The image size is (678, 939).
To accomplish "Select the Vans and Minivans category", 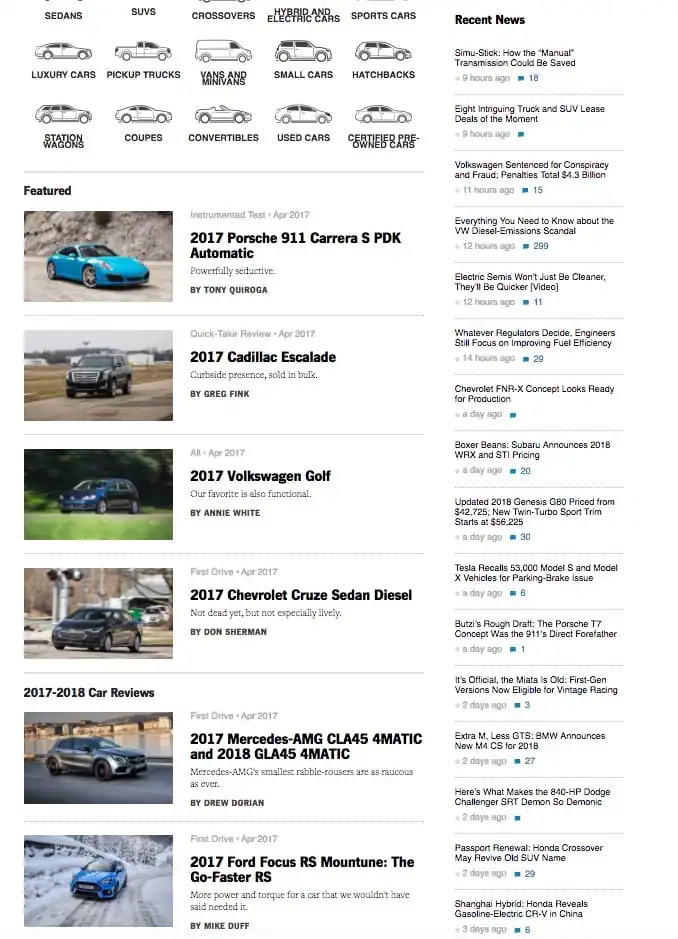I will click(x=223, y=62).
